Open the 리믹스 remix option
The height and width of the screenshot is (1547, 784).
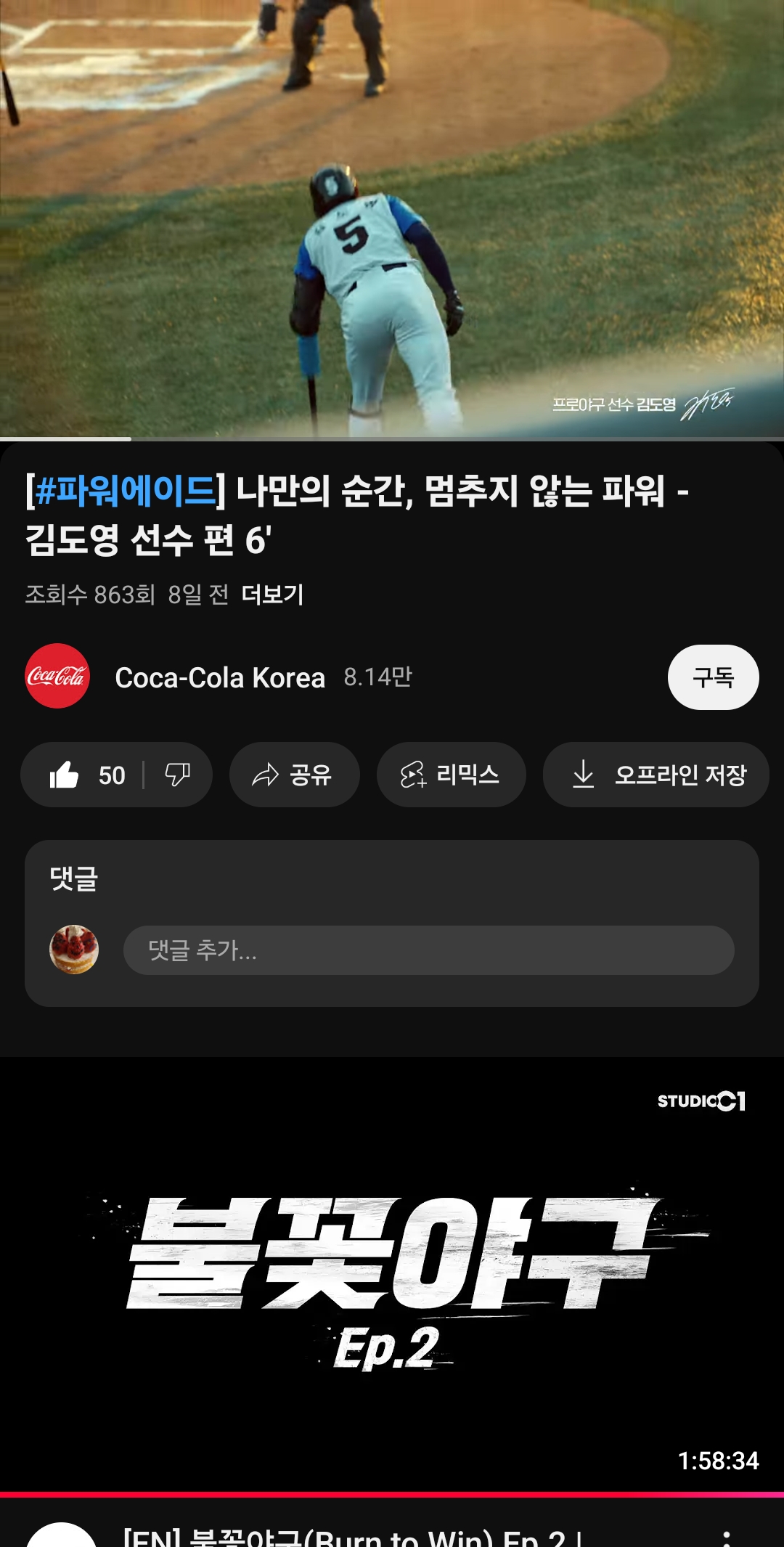pos(451,775)
